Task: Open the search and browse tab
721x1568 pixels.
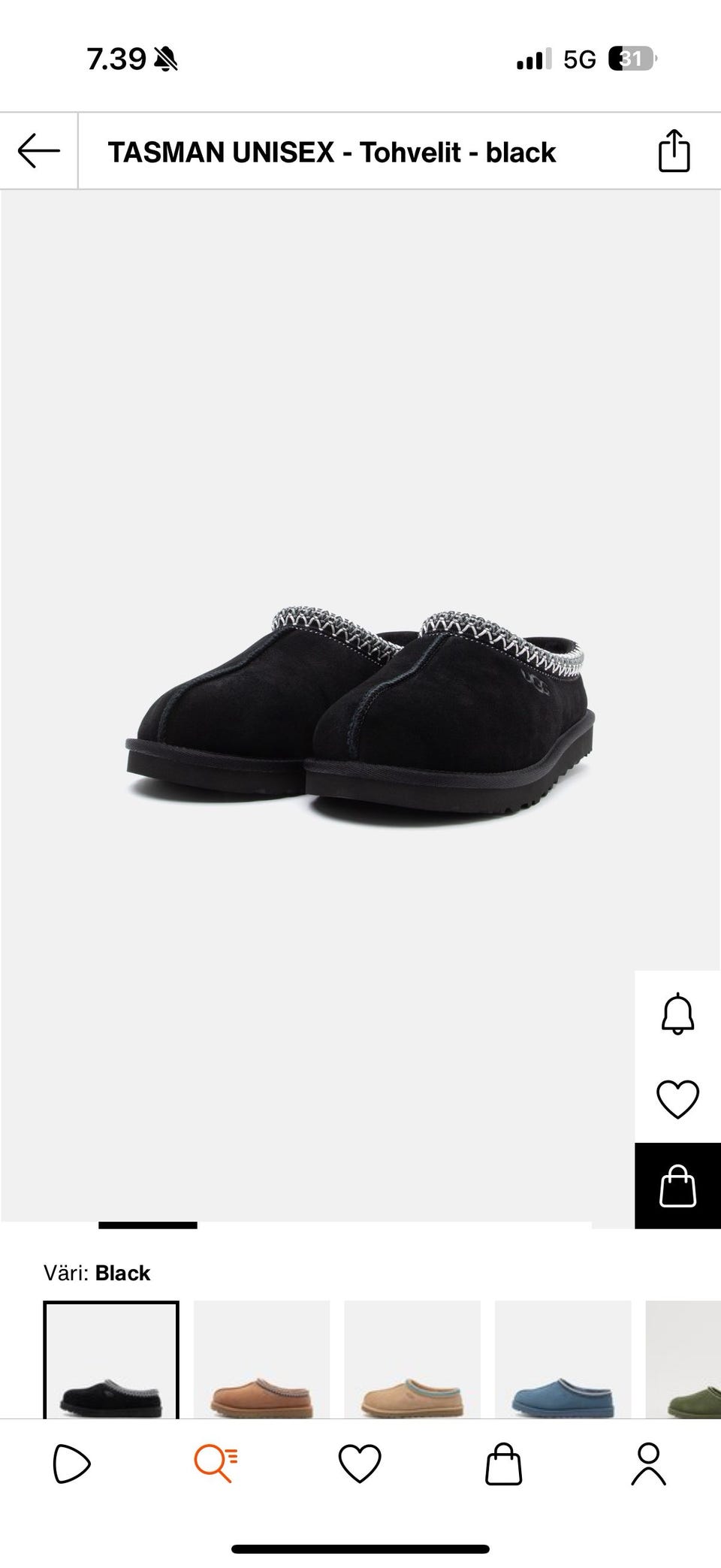Action: click(216, 1464)
